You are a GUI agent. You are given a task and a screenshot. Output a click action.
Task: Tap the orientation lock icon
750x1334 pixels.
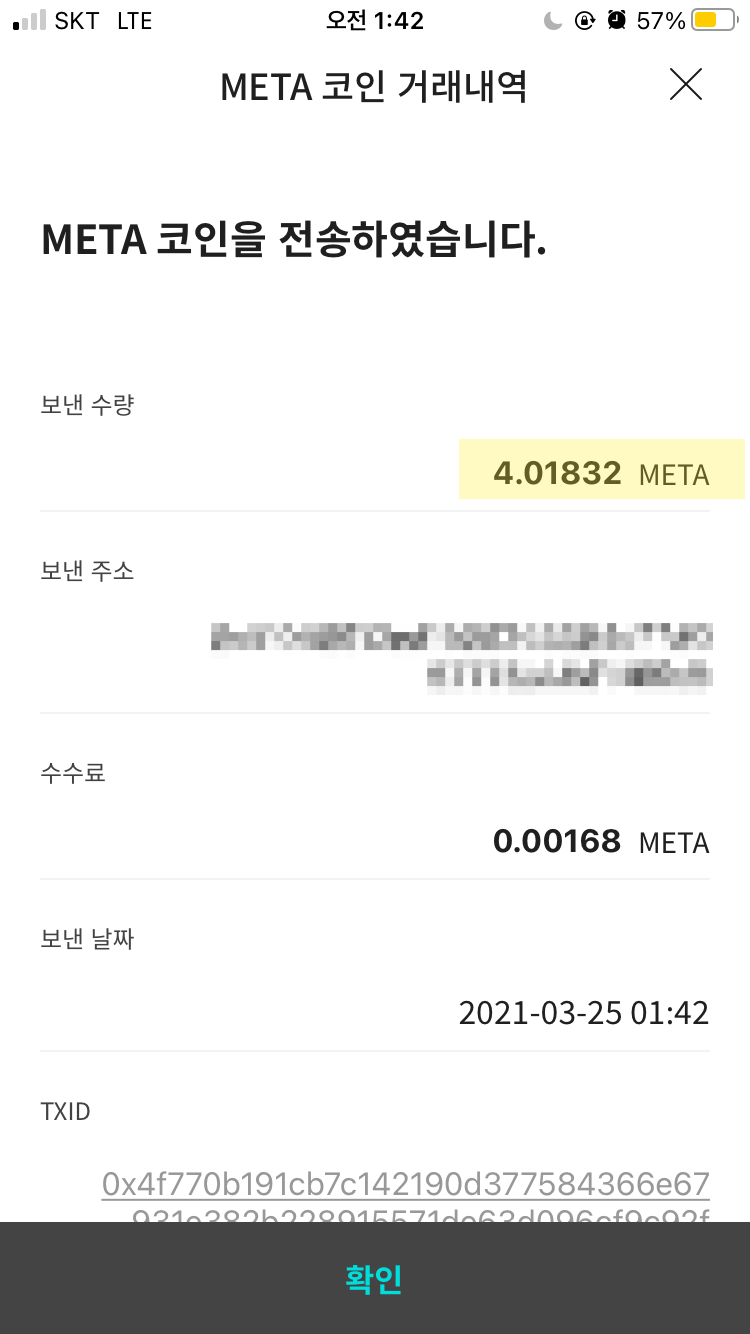click(585, 20)
